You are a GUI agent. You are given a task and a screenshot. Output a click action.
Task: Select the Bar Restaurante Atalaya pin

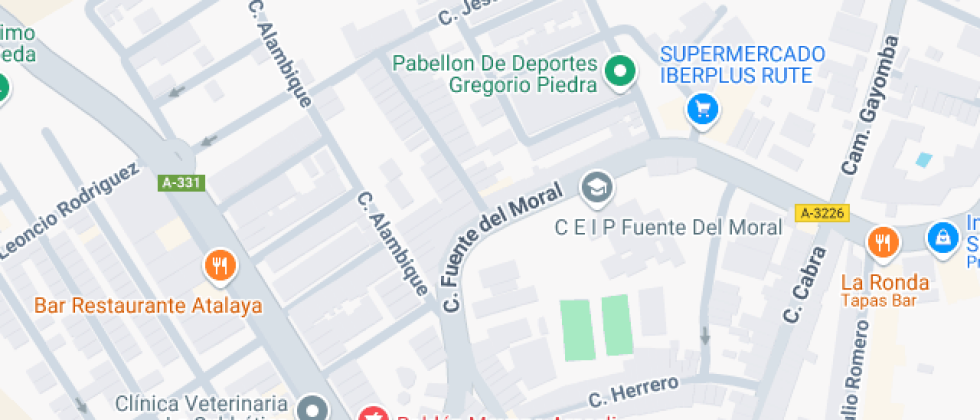coord(220,265)
